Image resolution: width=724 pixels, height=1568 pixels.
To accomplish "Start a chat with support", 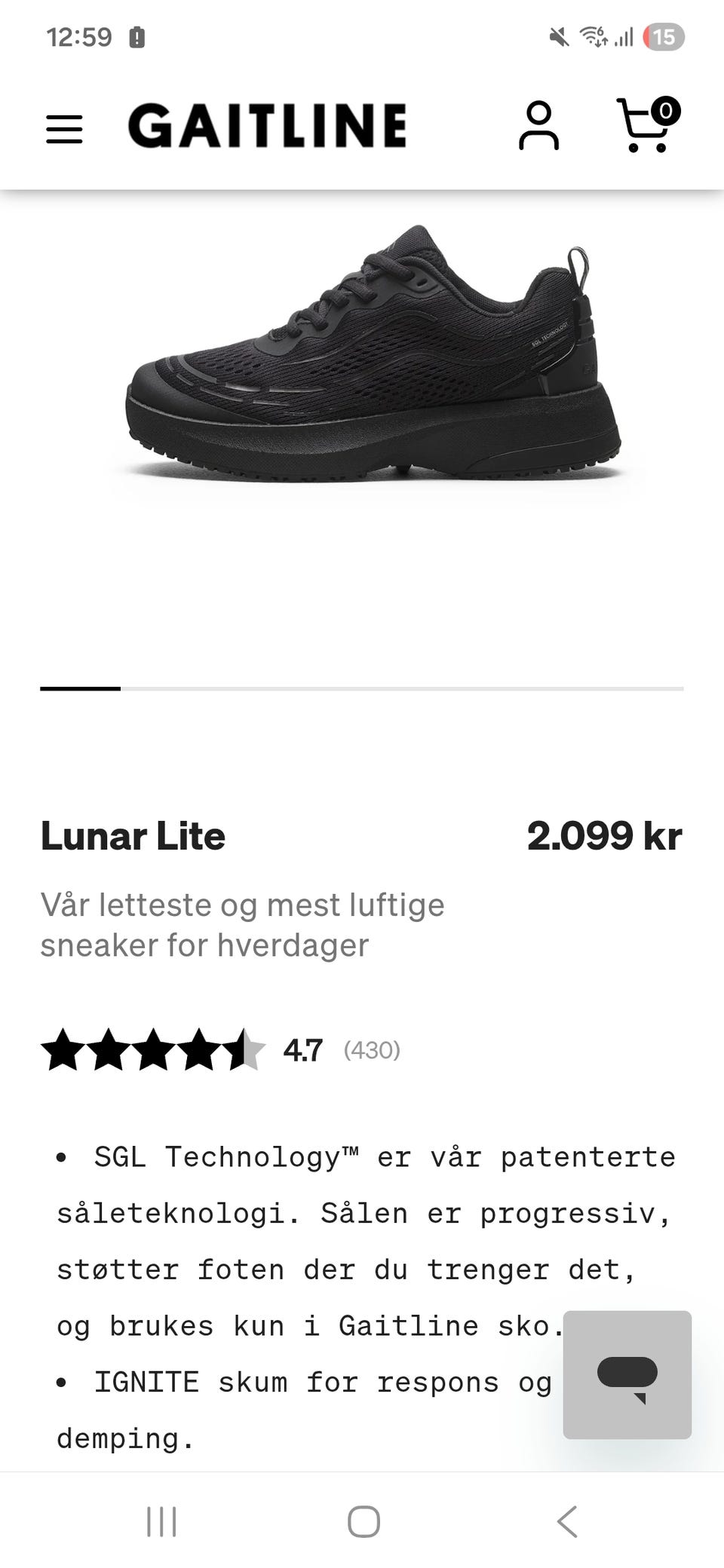I will 627,1374.
